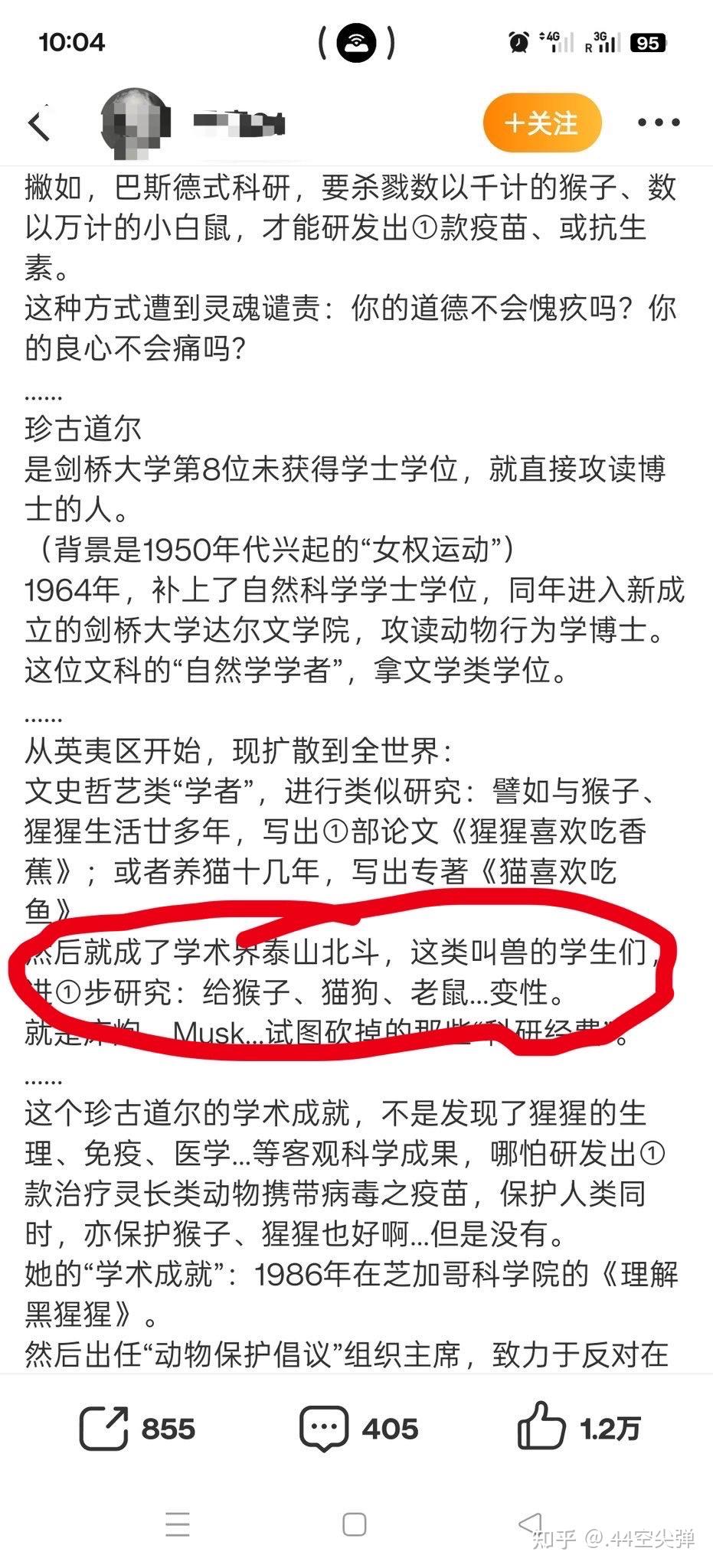
Task: Open the system recent apps menu
Action: (178, 1524)
